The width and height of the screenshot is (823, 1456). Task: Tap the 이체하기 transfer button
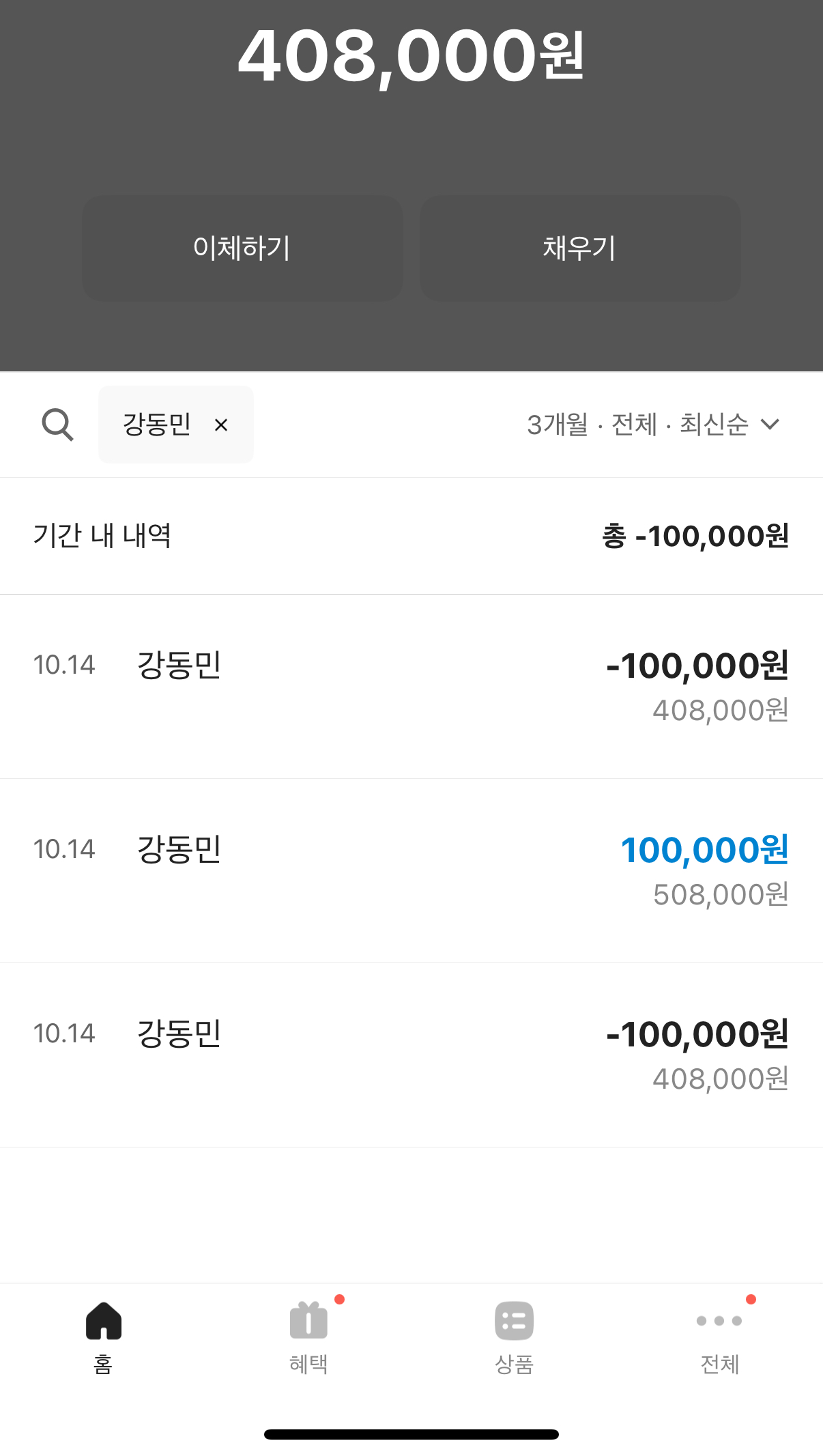coord(242,248)
